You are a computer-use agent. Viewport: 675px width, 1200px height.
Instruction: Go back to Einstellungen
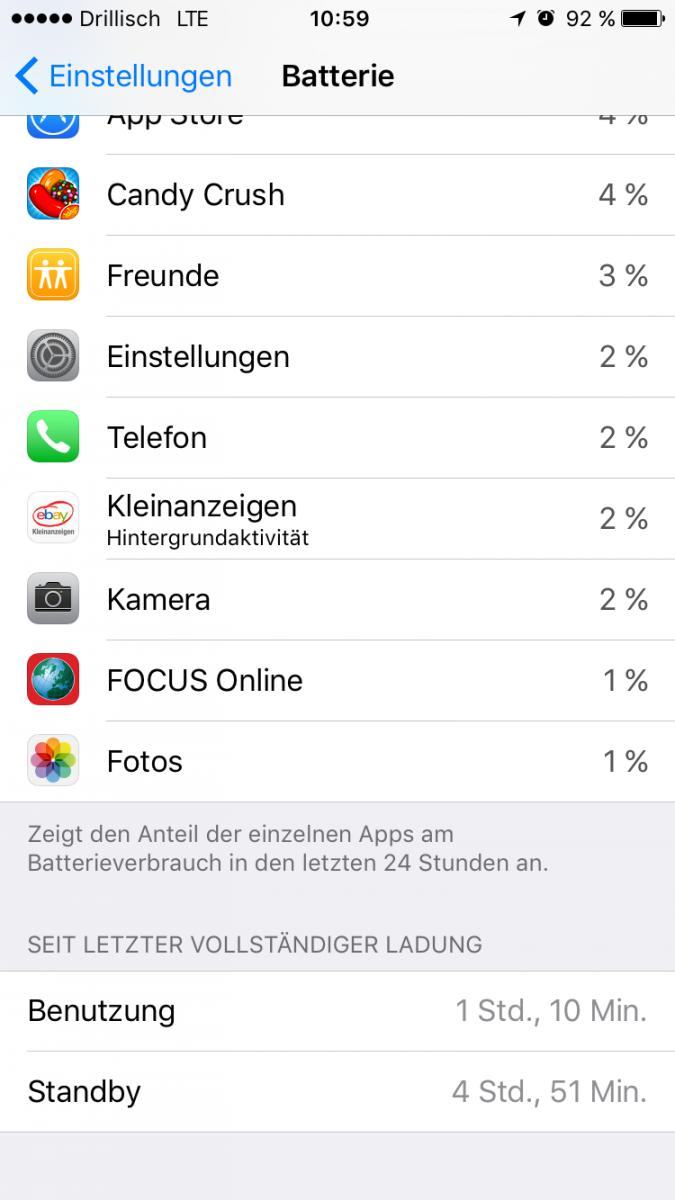click(124, 76)
